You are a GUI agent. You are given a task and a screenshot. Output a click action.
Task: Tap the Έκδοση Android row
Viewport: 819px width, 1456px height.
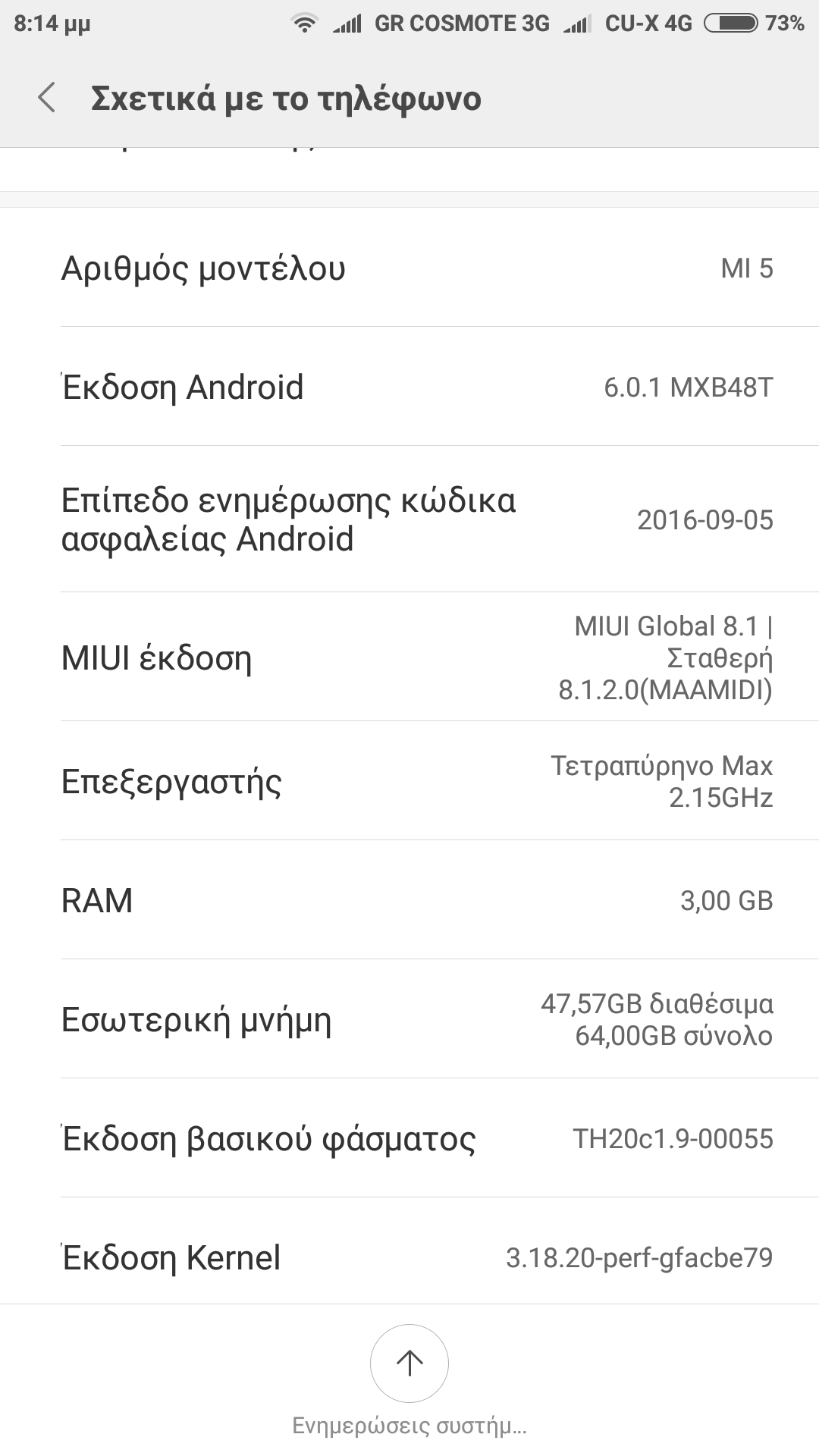click(x=409, y=387)
